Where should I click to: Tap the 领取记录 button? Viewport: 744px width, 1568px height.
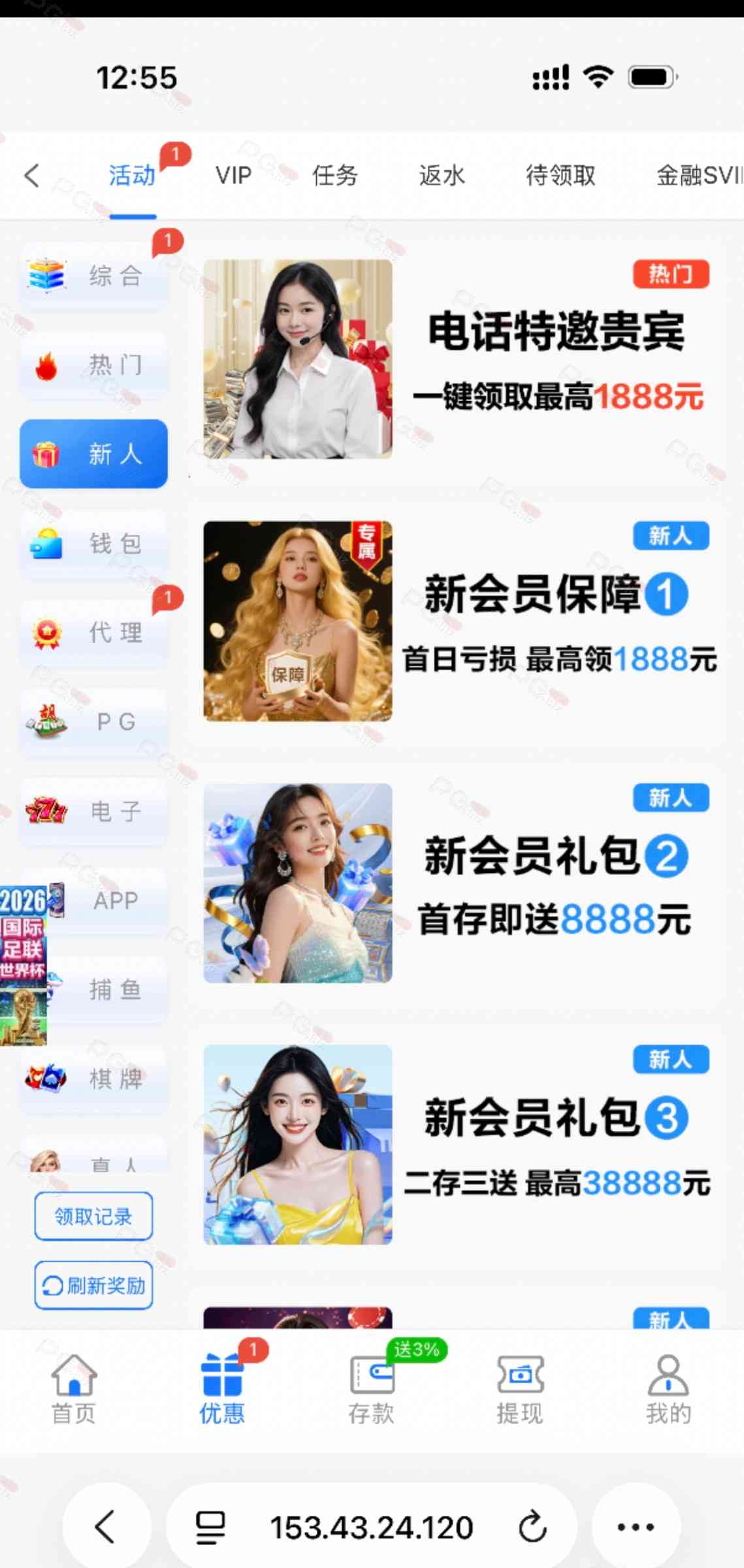click(x=93, y=1217)
